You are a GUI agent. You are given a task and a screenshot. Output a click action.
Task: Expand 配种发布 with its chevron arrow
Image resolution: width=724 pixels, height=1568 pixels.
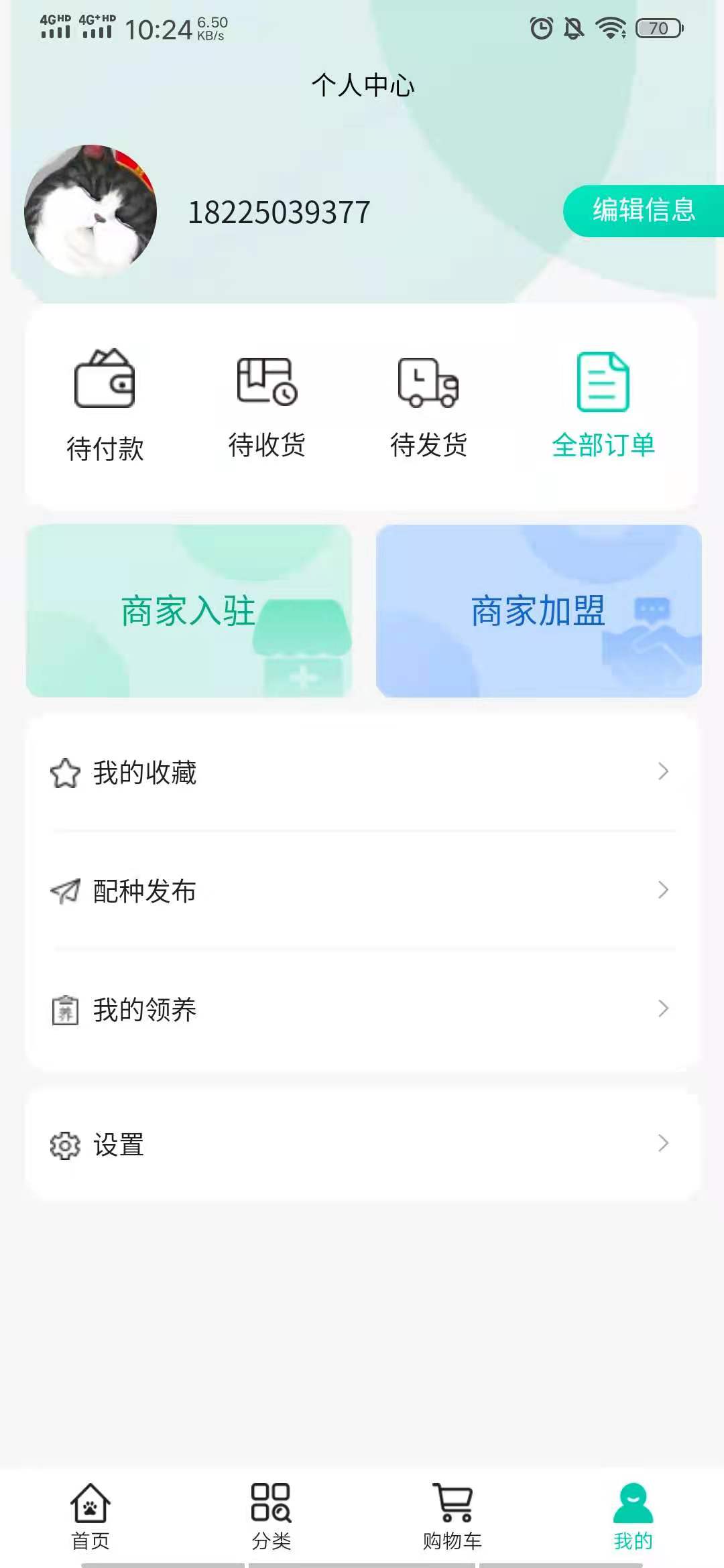pos(664,891)
